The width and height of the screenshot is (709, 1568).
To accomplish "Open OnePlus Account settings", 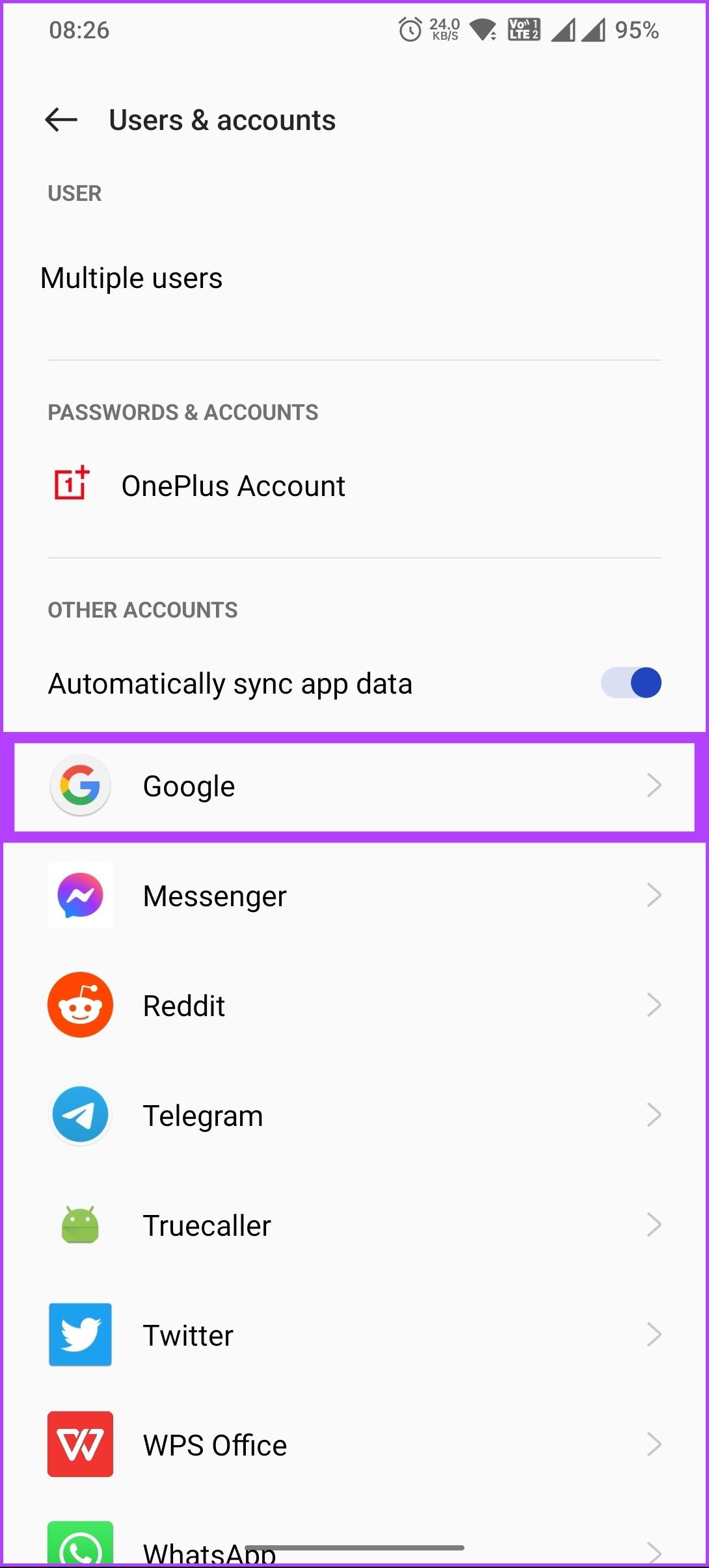I will (234, 484).
